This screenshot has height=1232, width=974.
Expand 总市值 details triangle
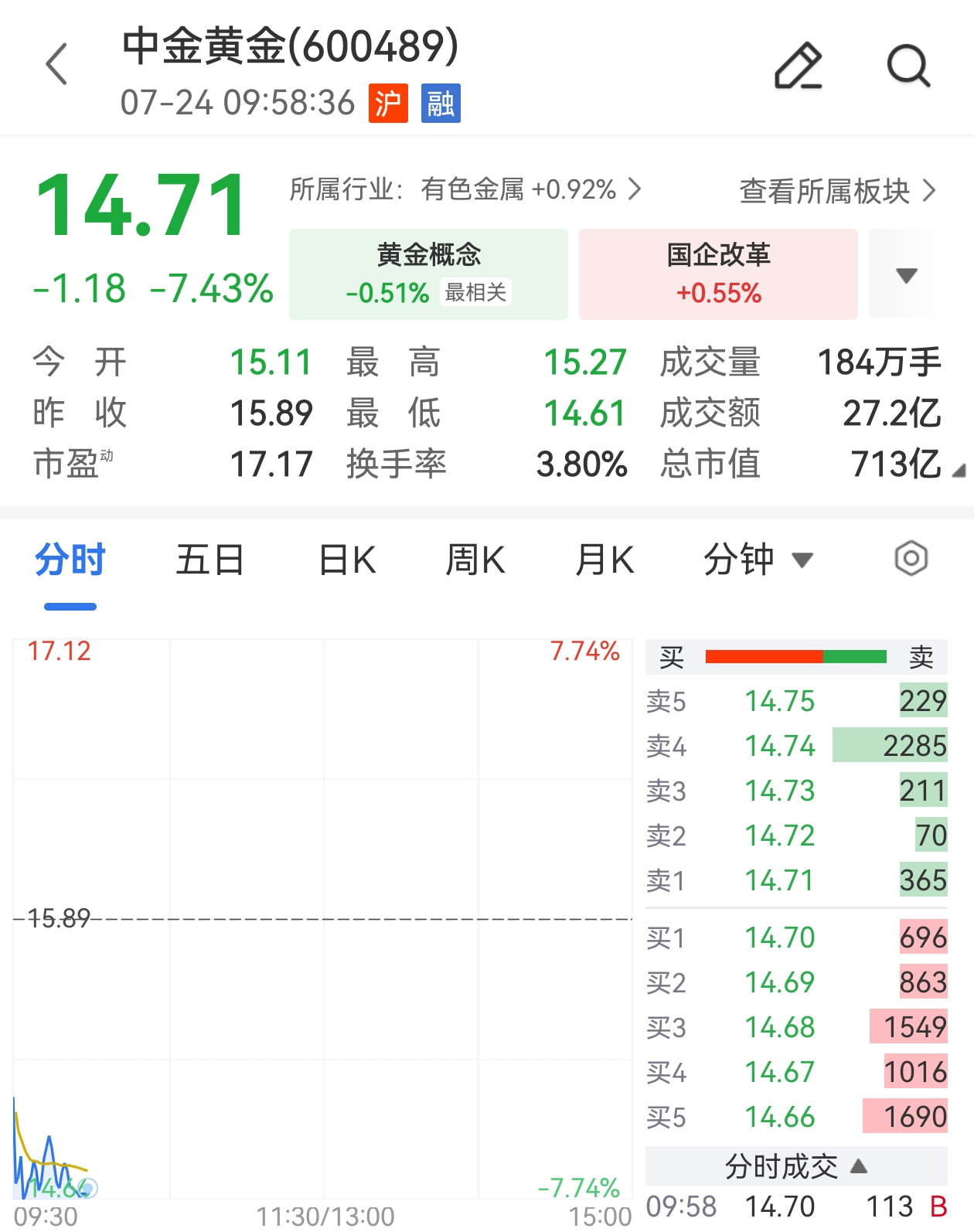coord(959,470)
